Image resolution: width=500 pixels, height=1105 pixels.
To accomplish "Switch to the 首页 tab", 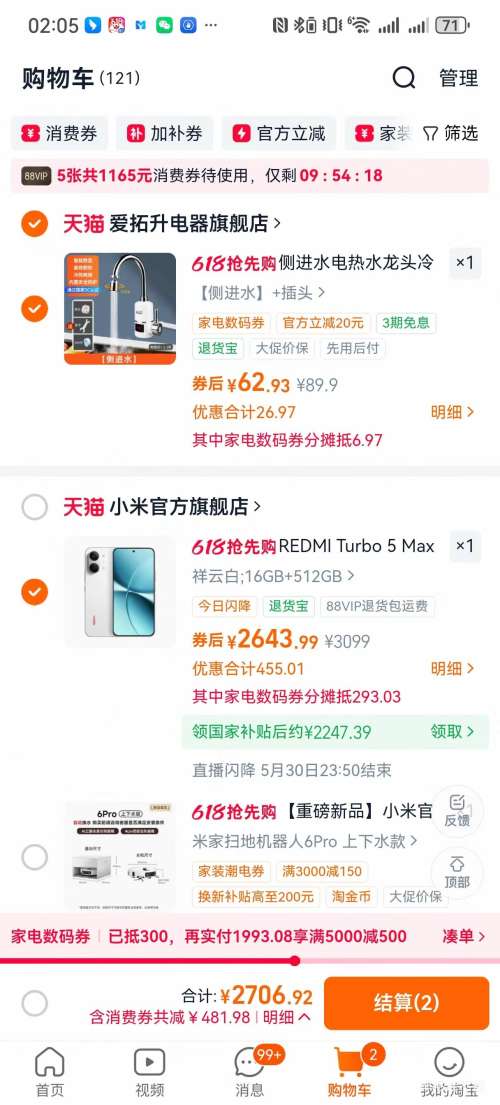I will [x=49, y=1071].
